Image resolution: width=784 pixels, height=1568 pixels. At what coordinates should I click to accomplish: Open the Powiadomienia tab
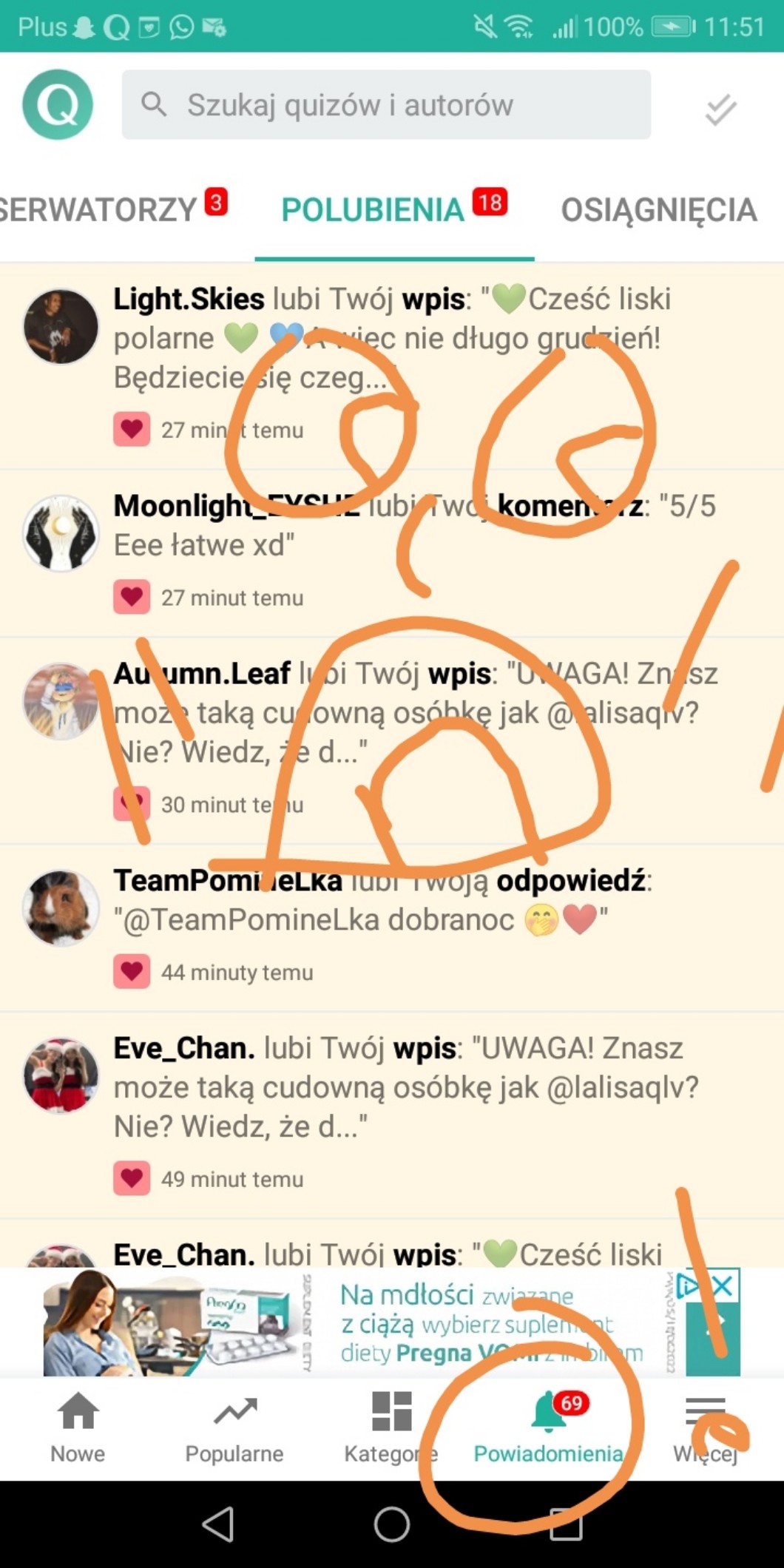(x=548, y=1427)
